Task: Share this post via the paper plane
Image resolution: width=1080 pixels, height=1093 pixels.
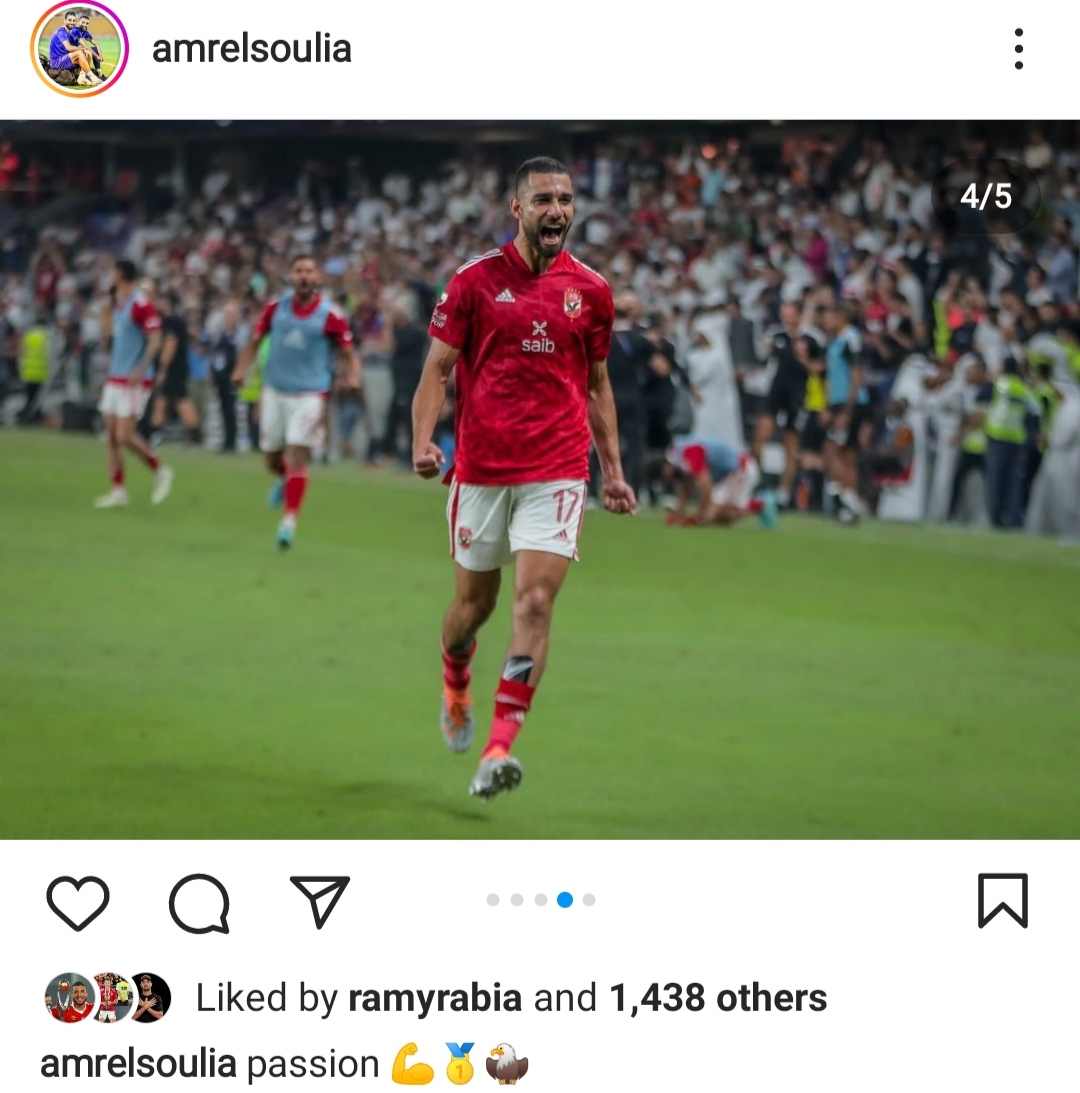Action: coord(320,900)
